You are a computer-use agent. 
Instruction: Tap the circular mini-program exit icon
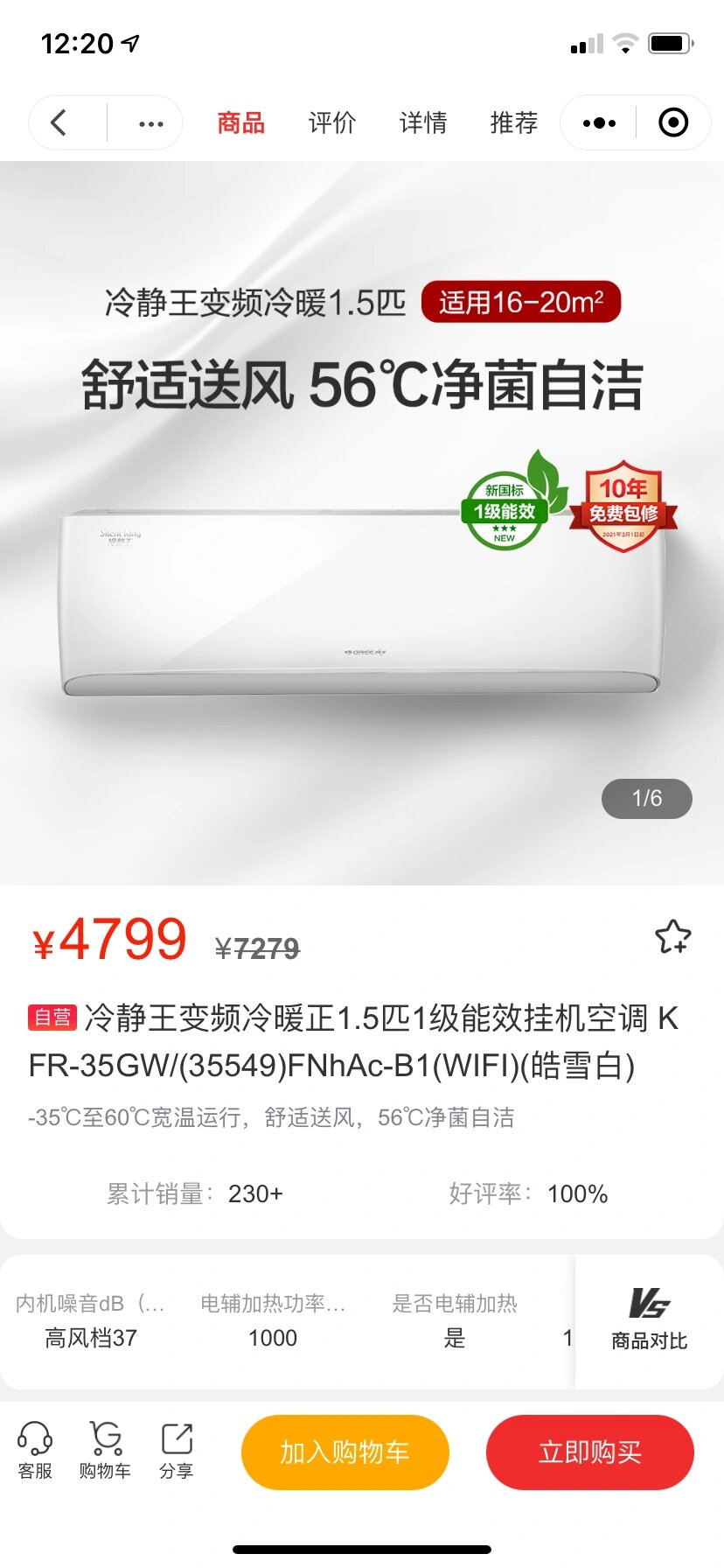pos(673,122)
